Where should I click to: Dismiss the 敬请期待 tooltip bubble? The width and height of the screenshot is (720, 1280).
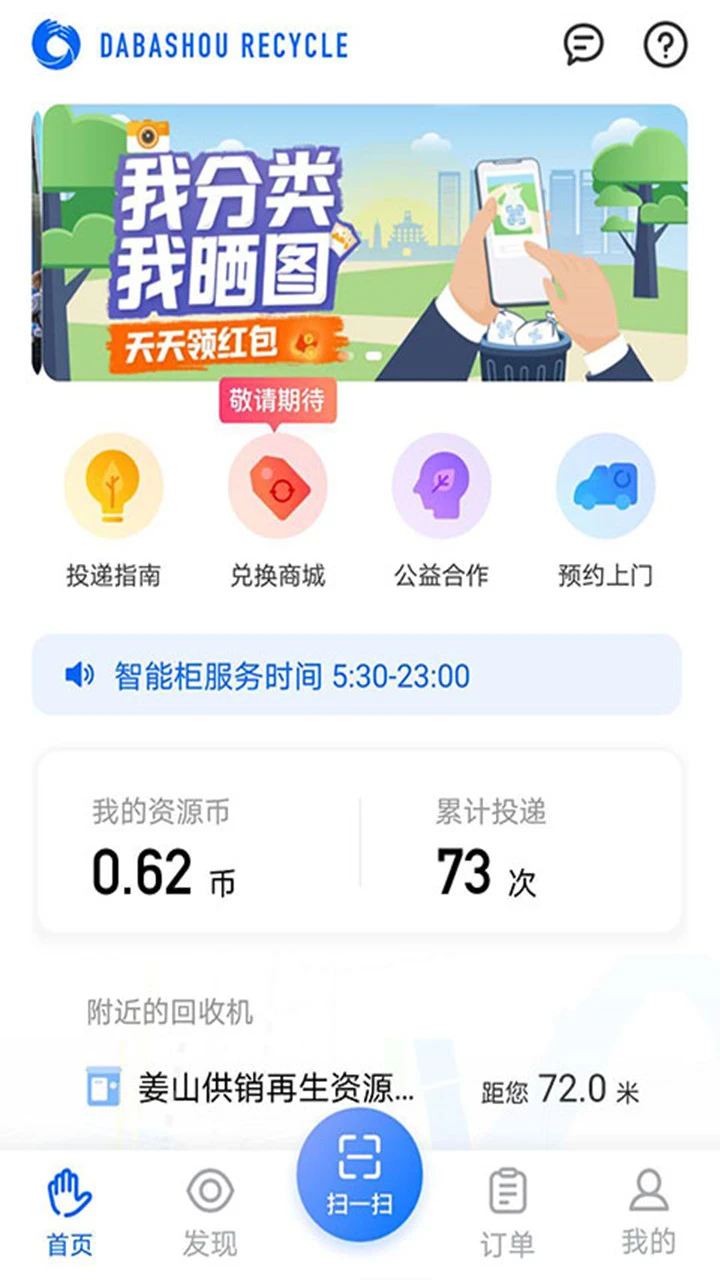(278, 401)
